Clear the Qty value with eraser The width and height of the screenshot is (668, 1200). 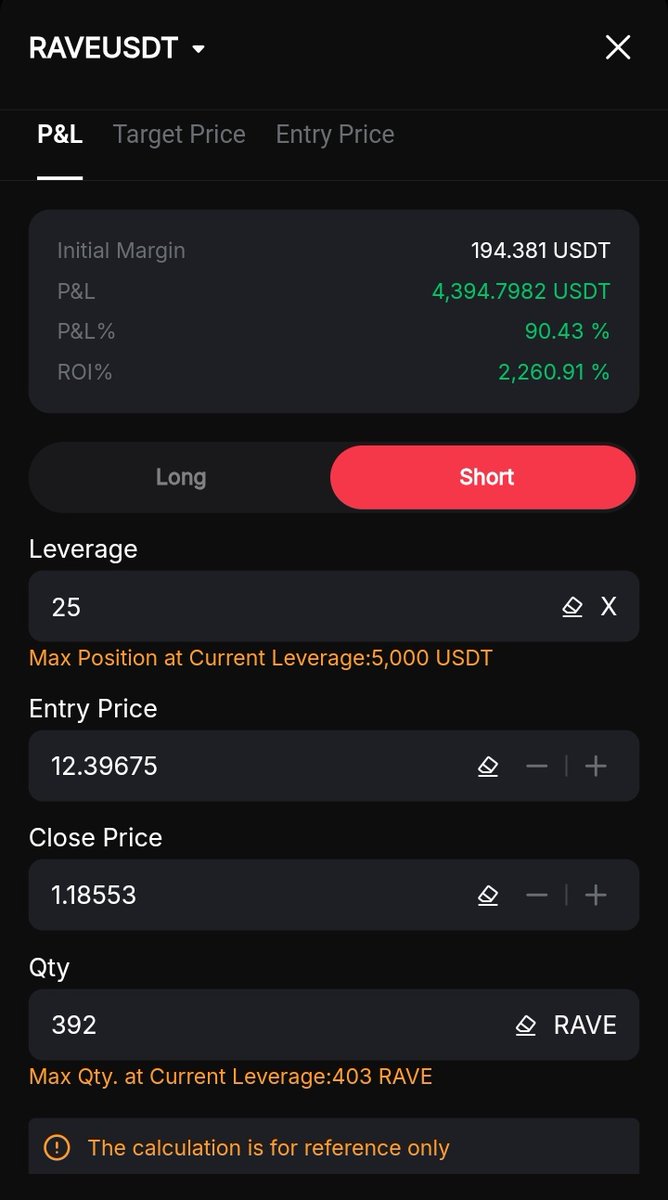coord(526,1025)
